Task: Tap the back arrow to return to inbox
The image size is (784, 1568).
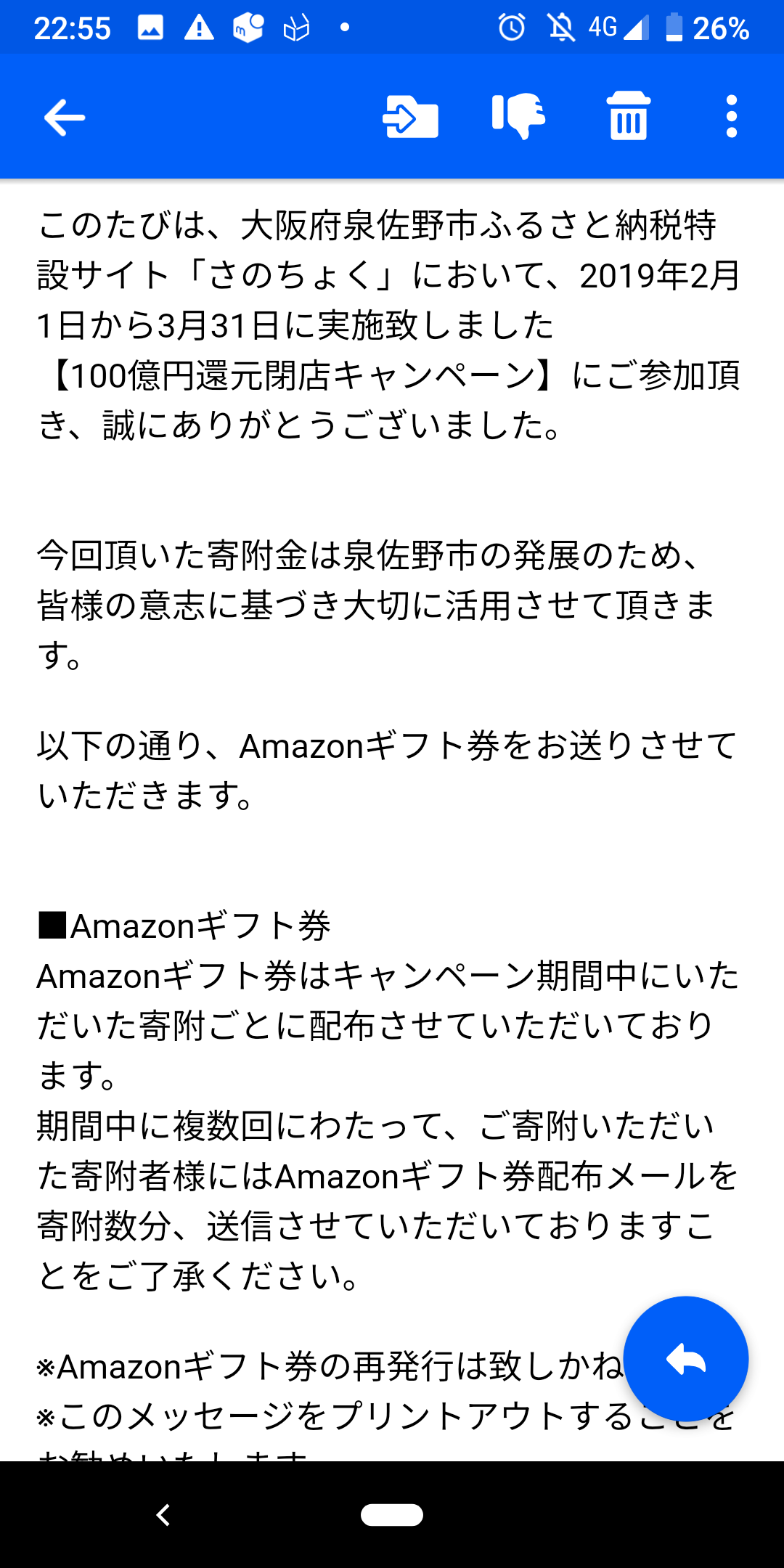Action: [63, 118]
